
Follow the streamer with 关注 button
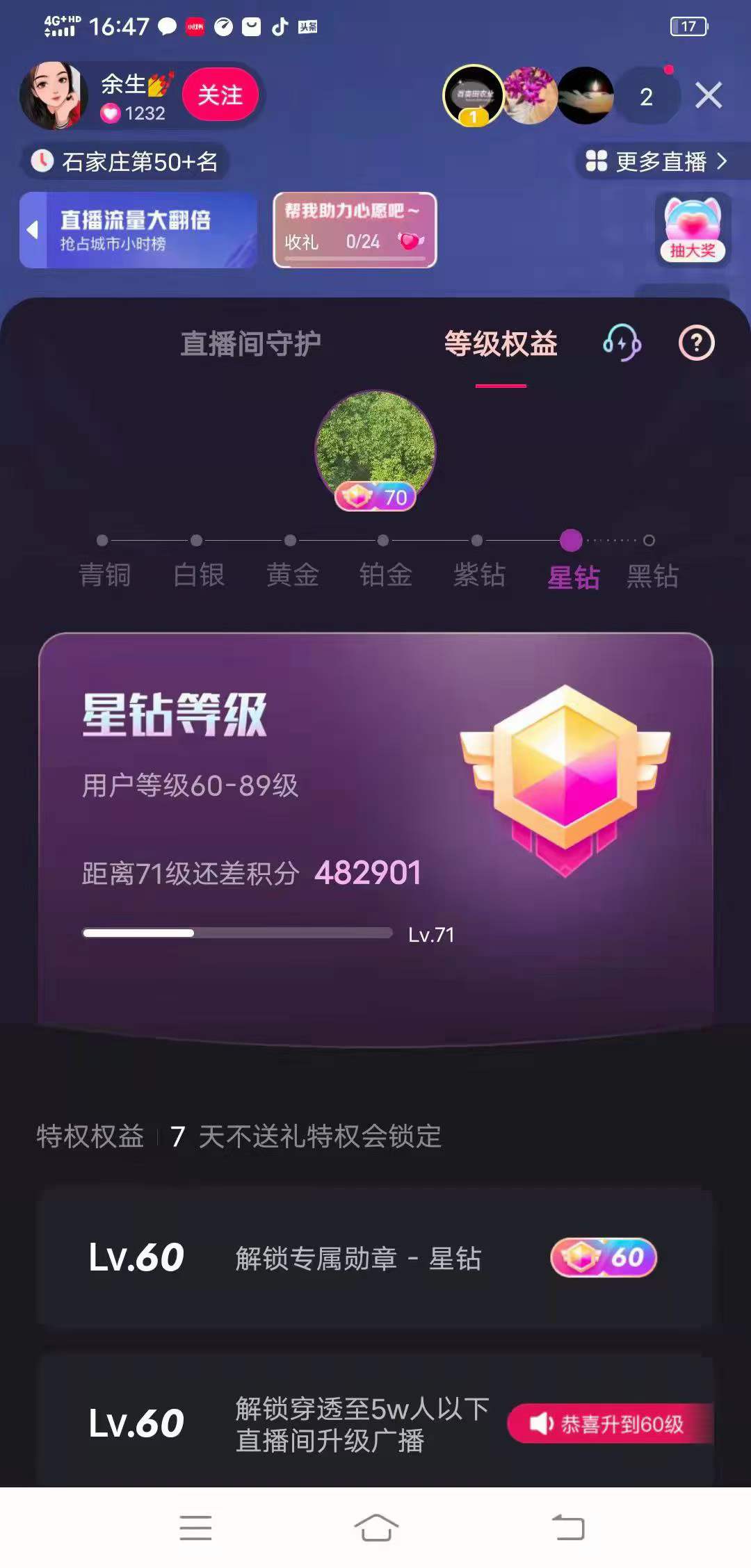click(x=220, y=95)
